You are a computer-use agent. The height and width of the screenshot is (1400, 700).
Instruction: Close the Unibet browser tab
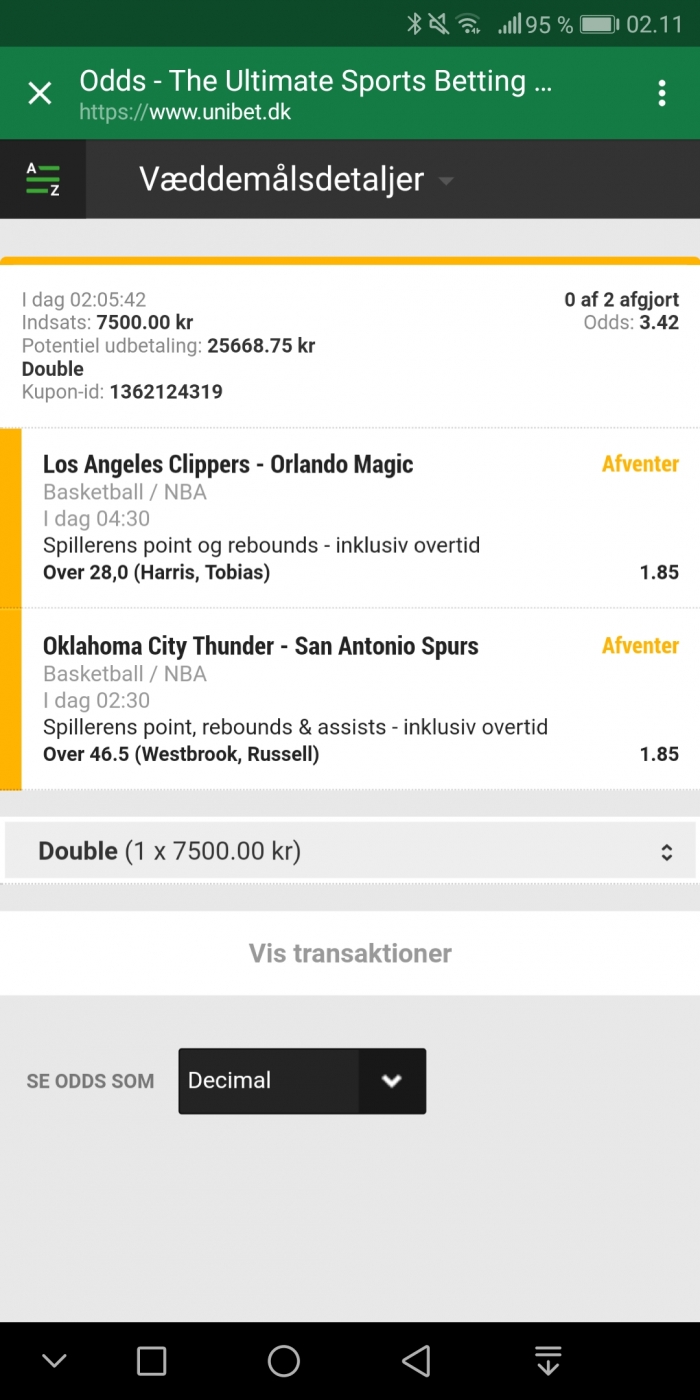pyautogui.click(x=39, y=93)
